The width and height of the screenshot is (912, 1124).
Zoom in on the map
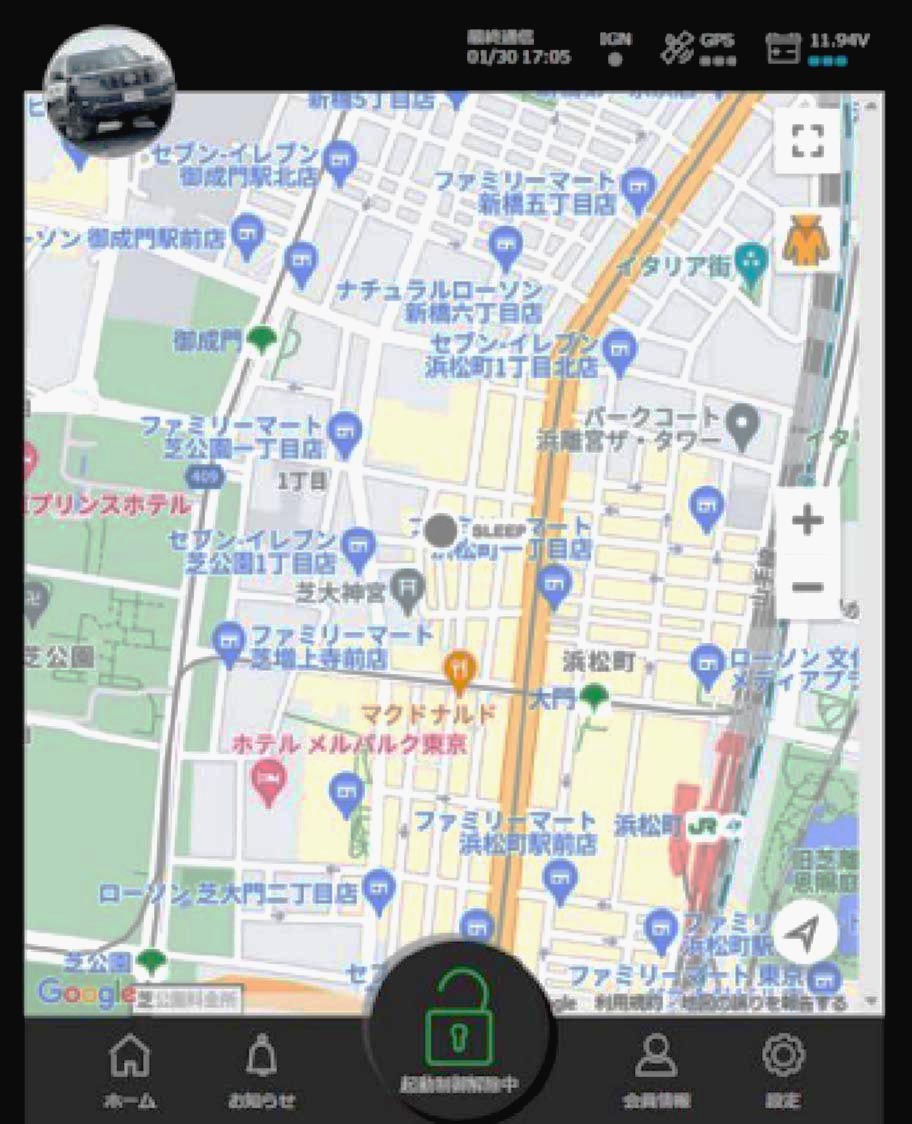tap(806, 521)
